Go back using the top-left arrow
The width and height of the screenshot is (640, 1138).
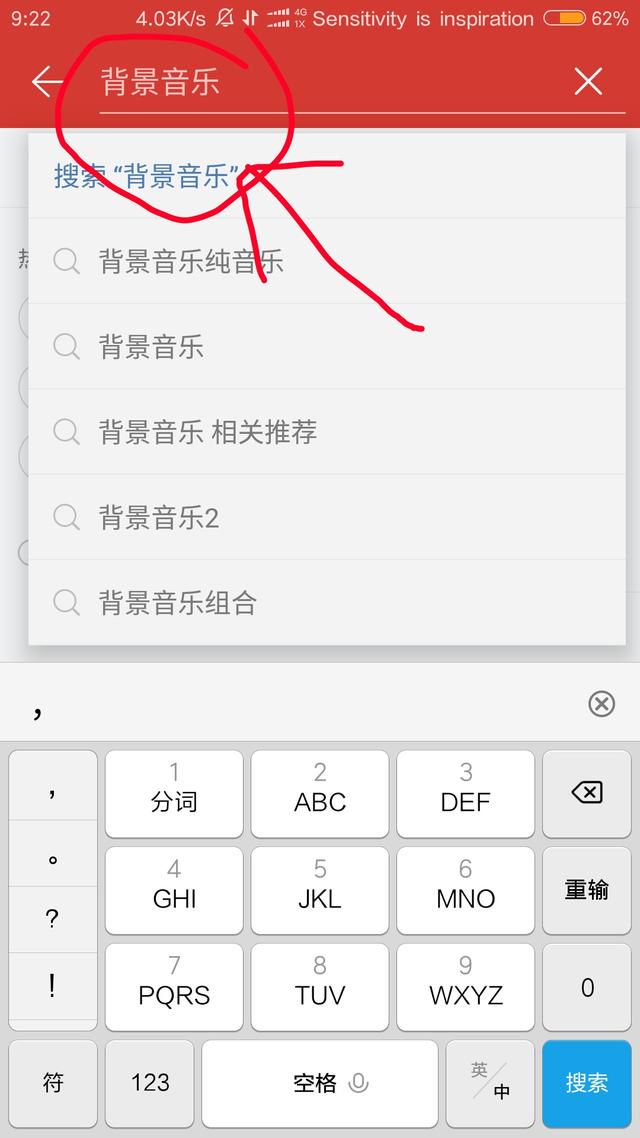point(48,82)
